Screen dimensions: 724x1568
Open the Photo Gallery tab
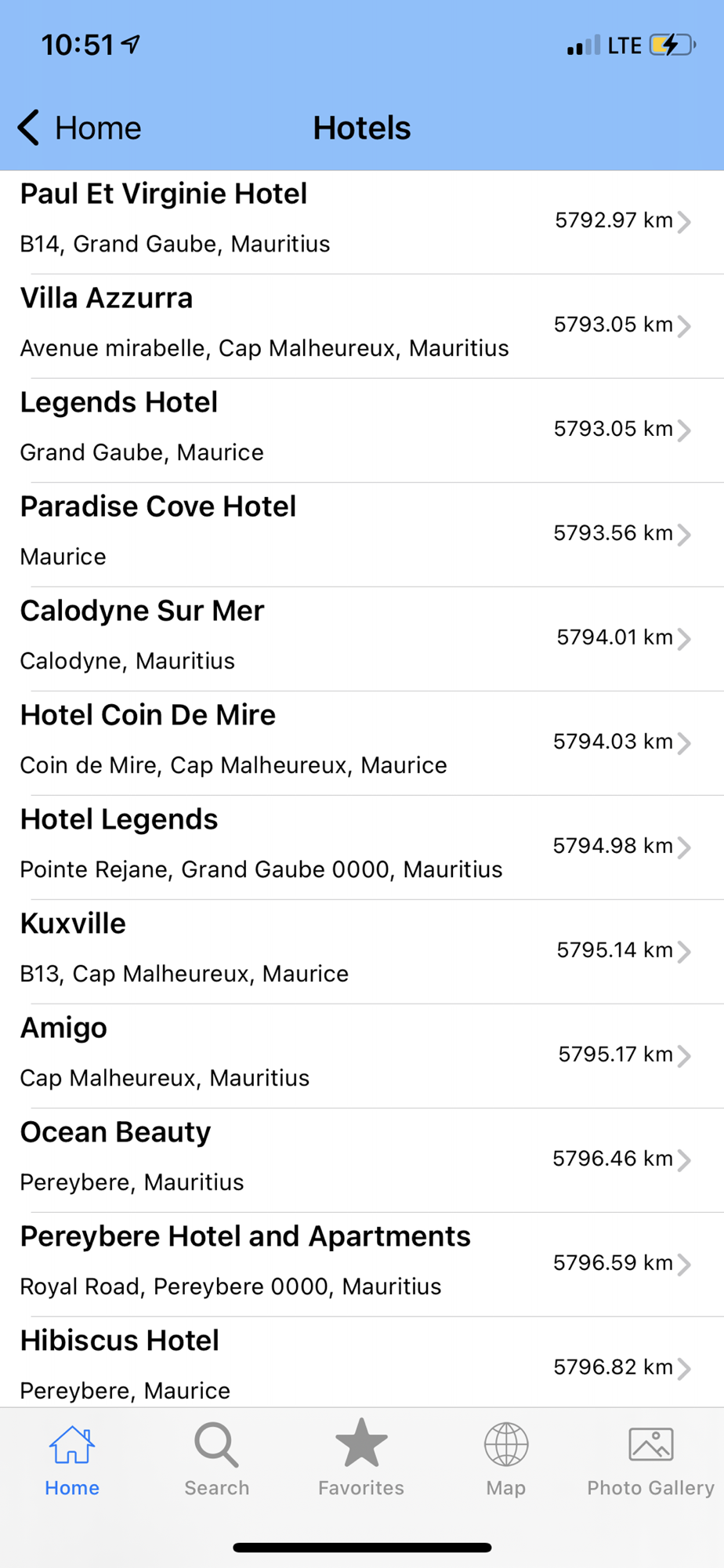(651, 1460)
